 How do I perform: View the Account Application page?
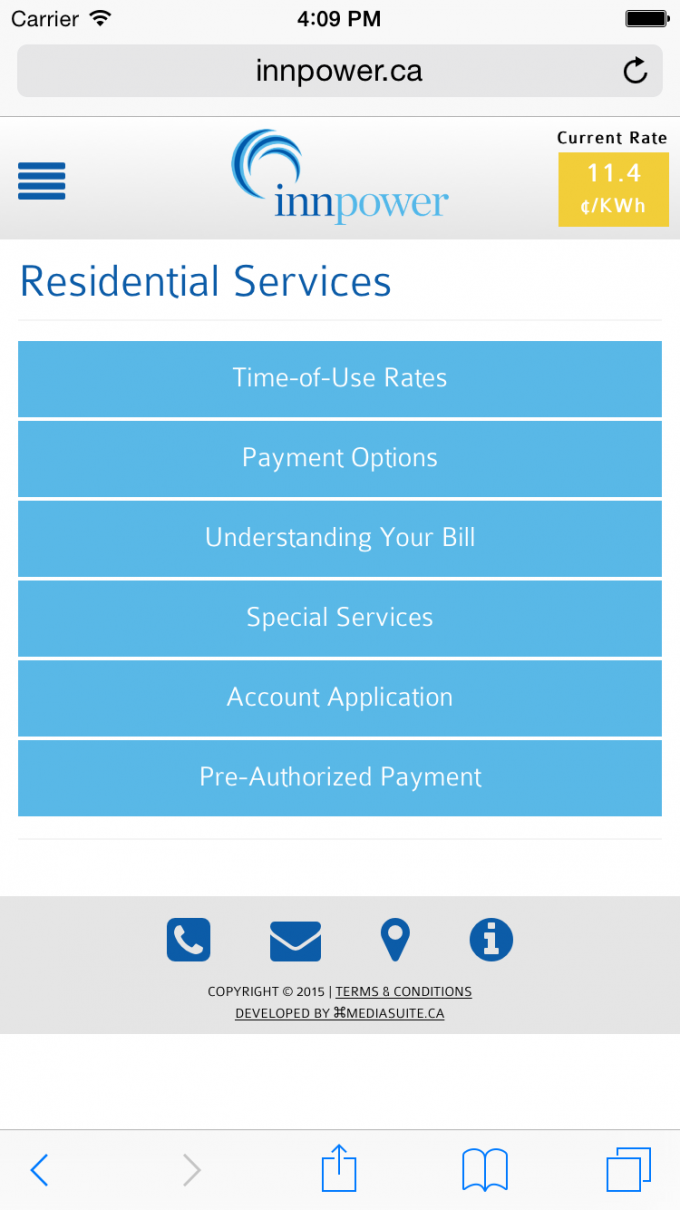[340, 698]
